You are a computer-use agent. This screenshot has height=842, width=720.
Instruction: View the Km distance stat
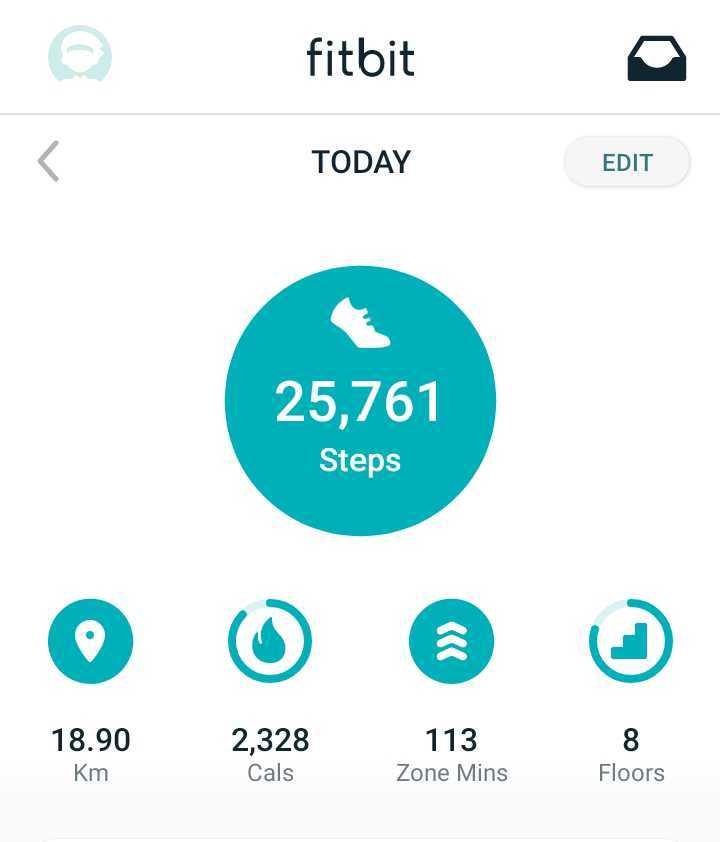90,641
